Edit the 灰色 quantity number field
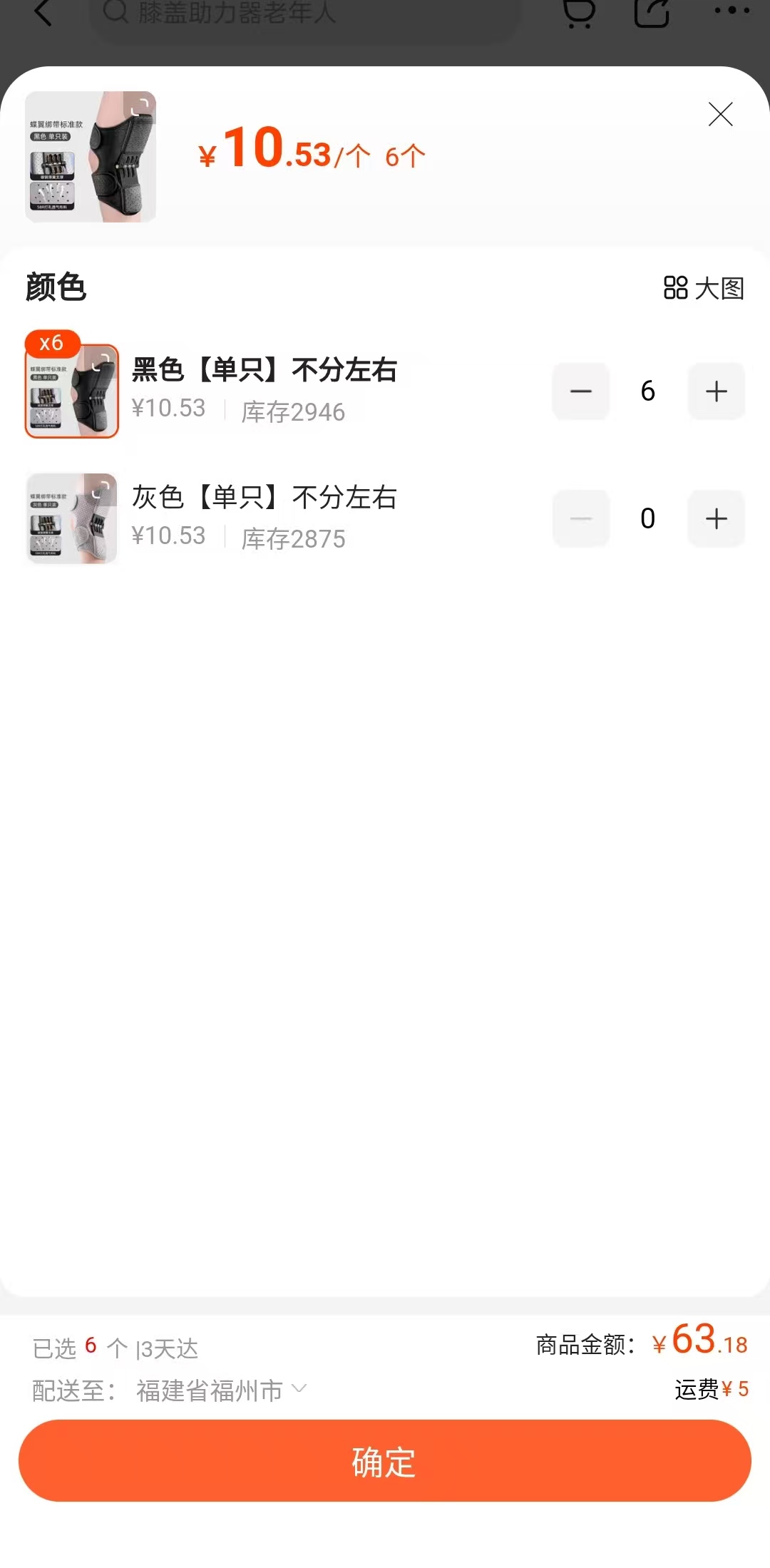Screen dimensions: 770x1568 tap(647, 518)
